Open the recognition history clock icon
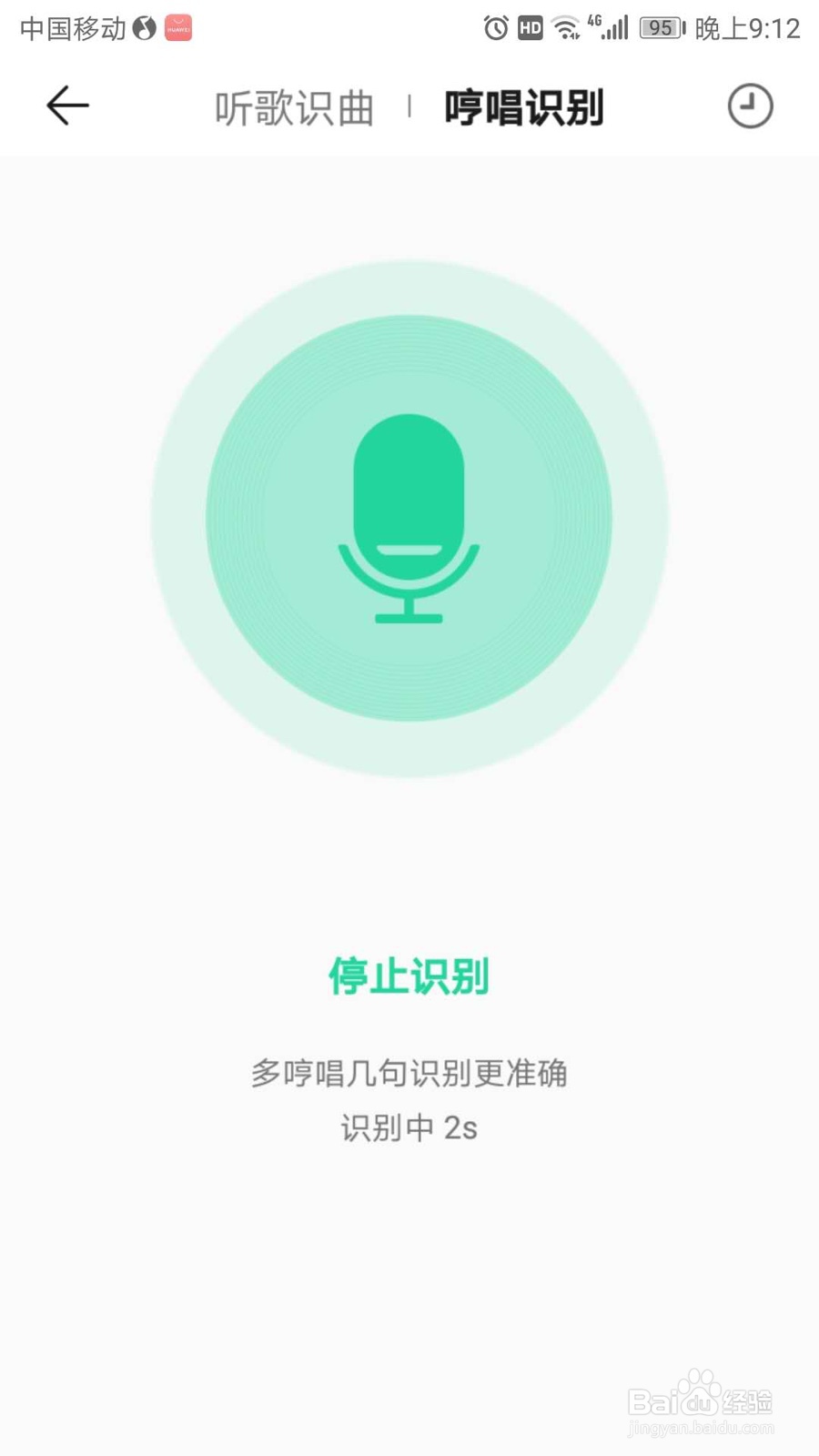 (749, 106)
